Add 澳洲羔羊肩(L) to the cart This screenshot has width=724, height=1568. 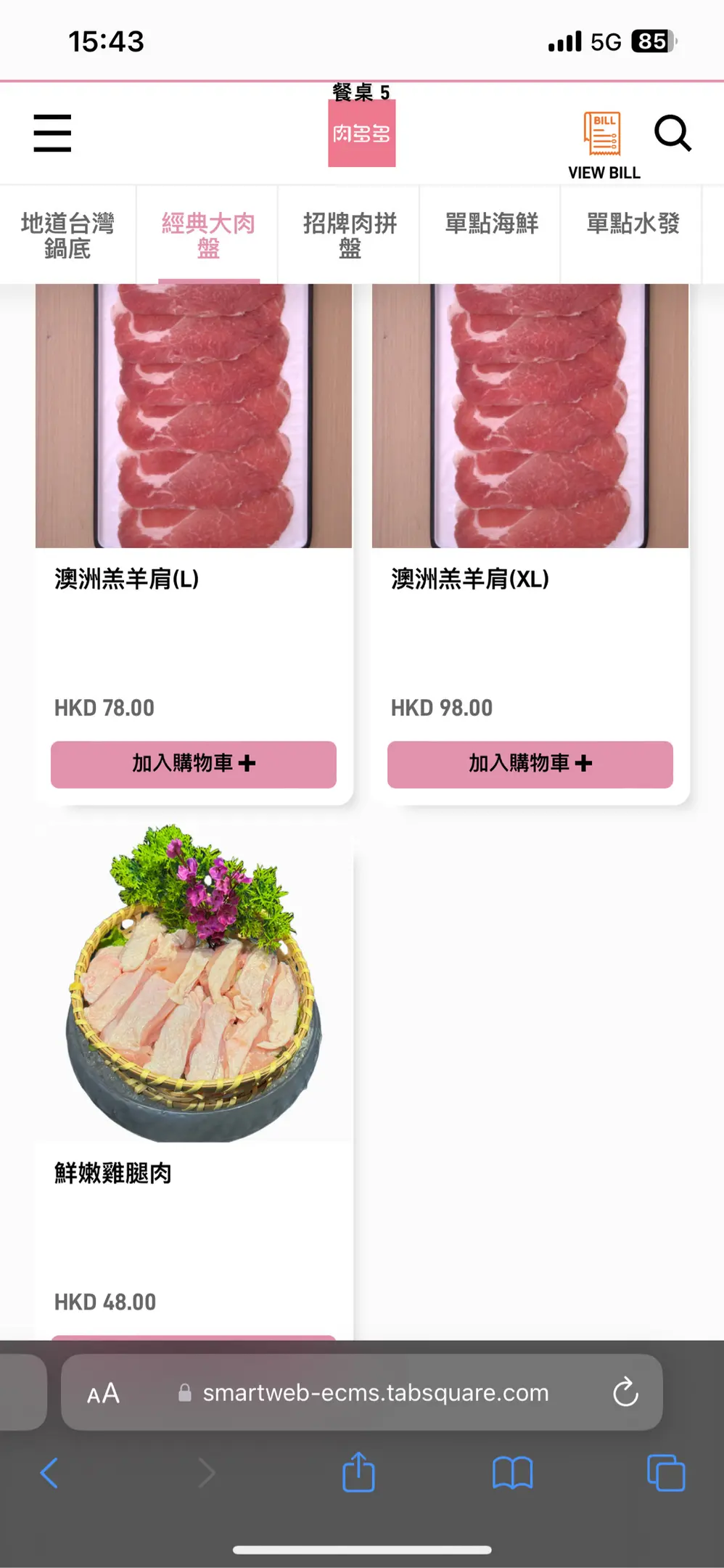(194, 764)
